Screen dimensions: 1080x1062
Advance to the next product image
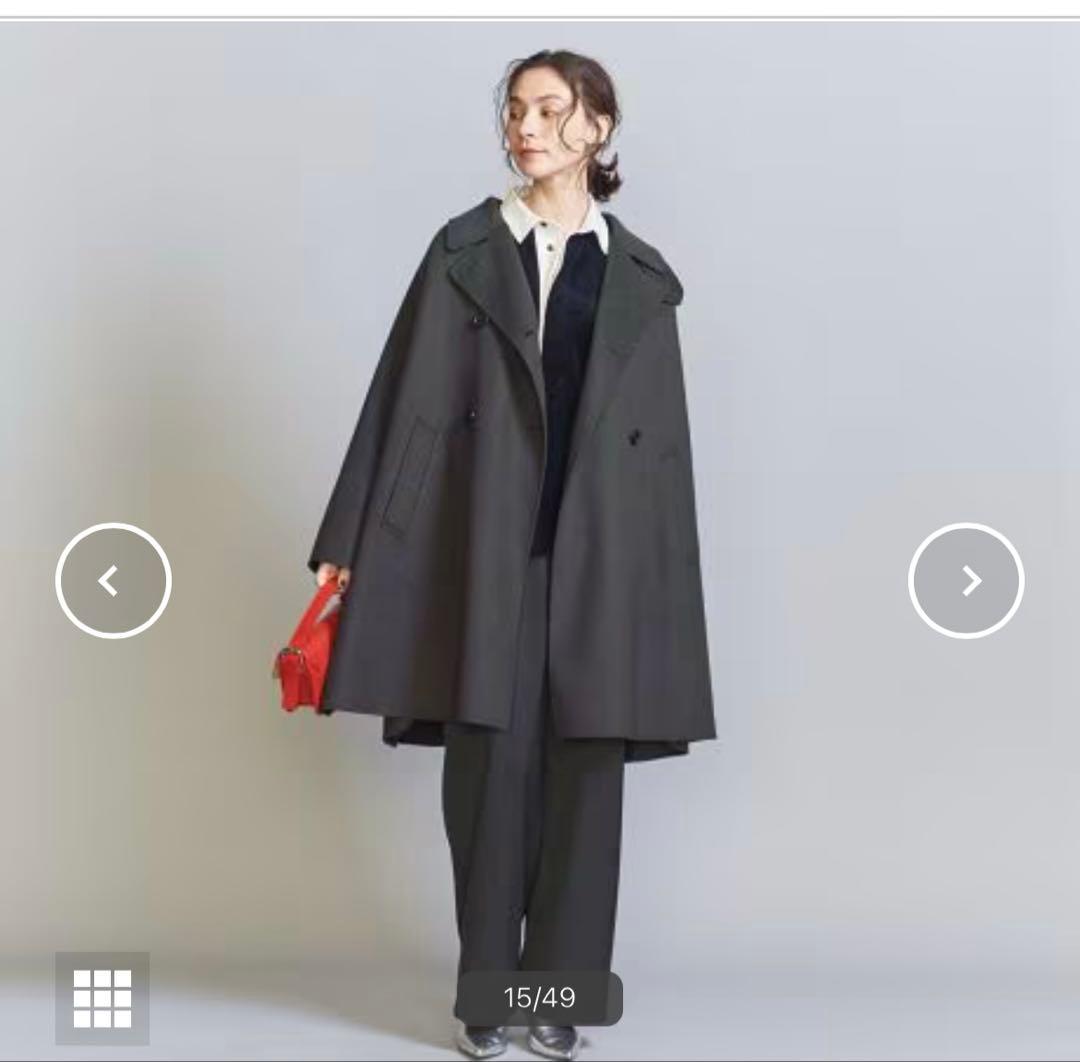click(x=966, y=580)
